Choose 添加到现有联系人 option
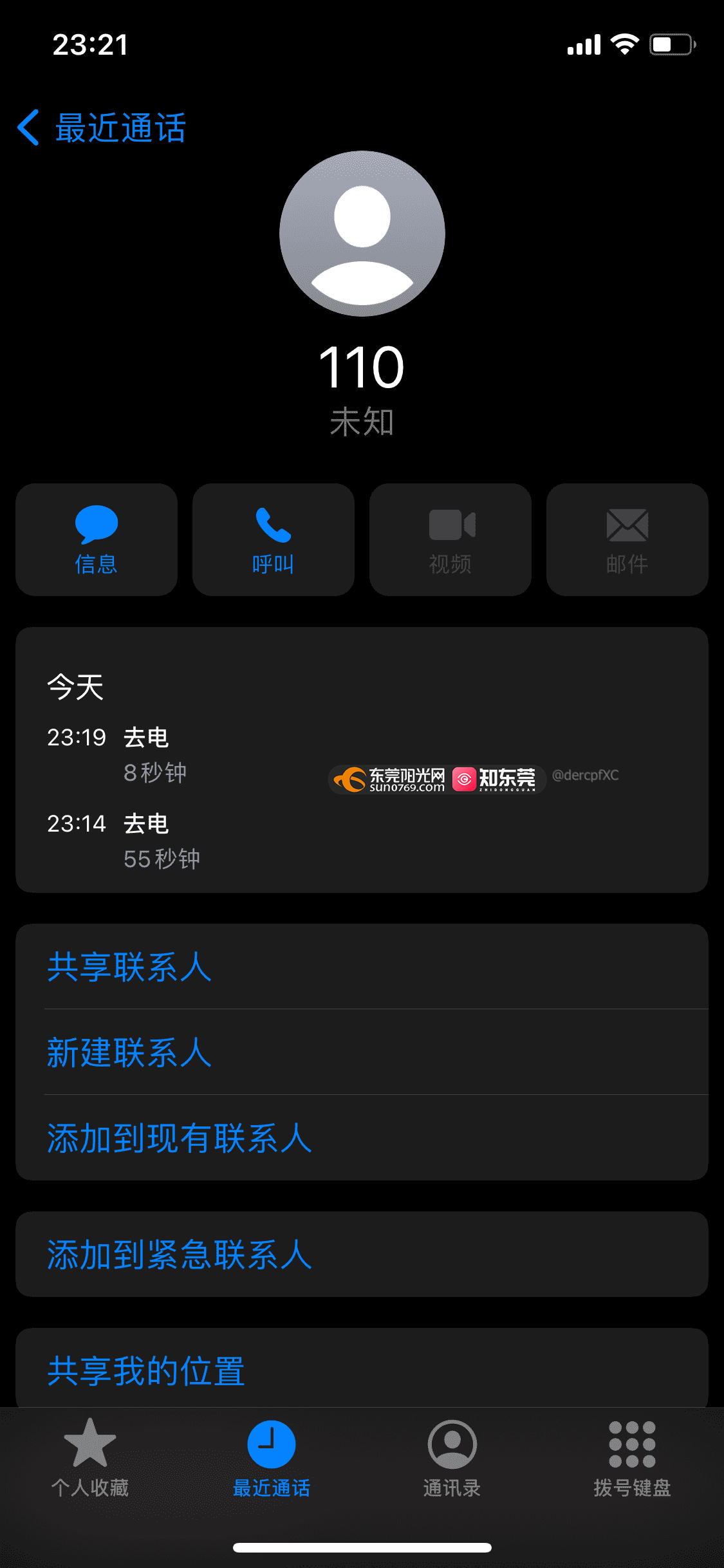 pyautogui.click(x=179, y=1139)
